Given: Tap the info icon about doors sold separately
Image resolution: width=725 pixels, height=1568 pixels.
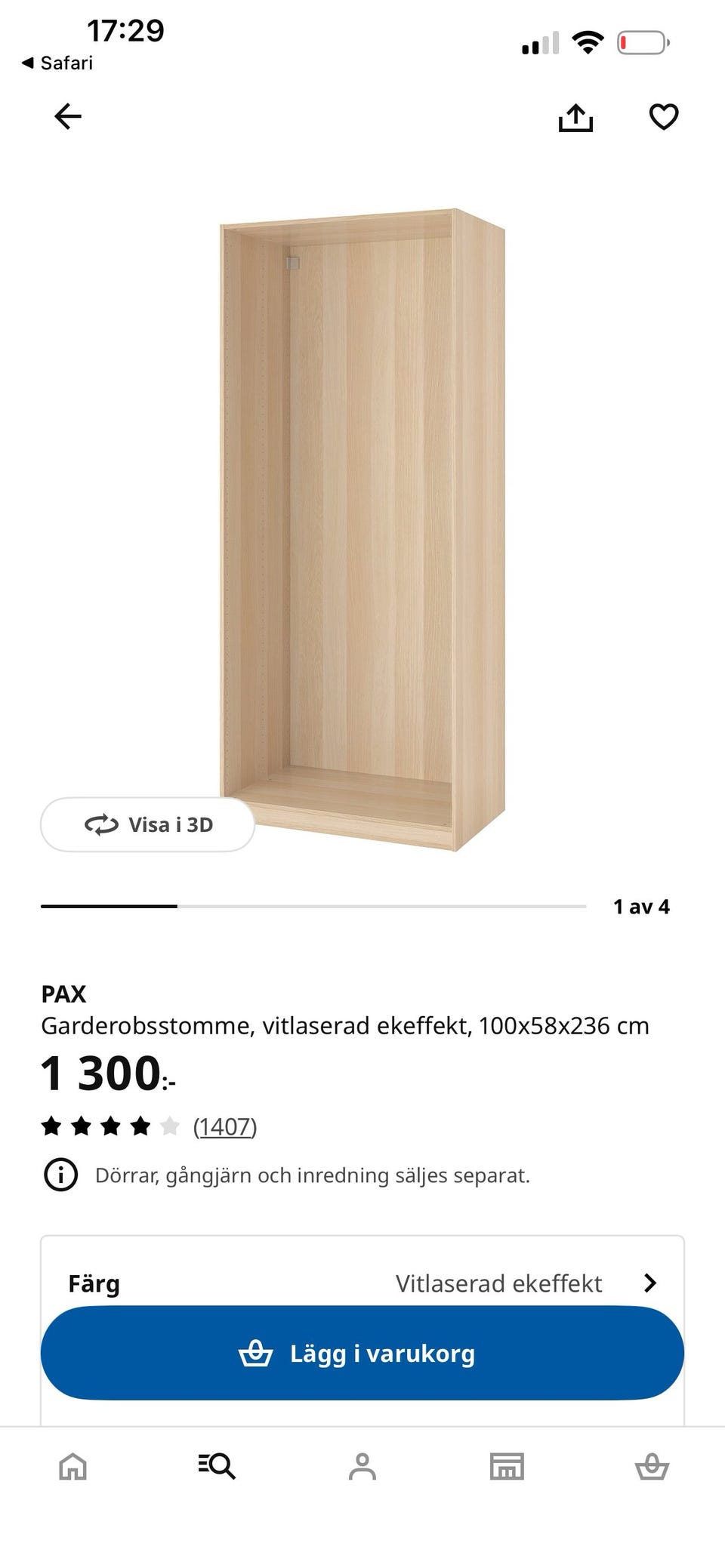Looking at the screenshot, I should point(60,1175).
